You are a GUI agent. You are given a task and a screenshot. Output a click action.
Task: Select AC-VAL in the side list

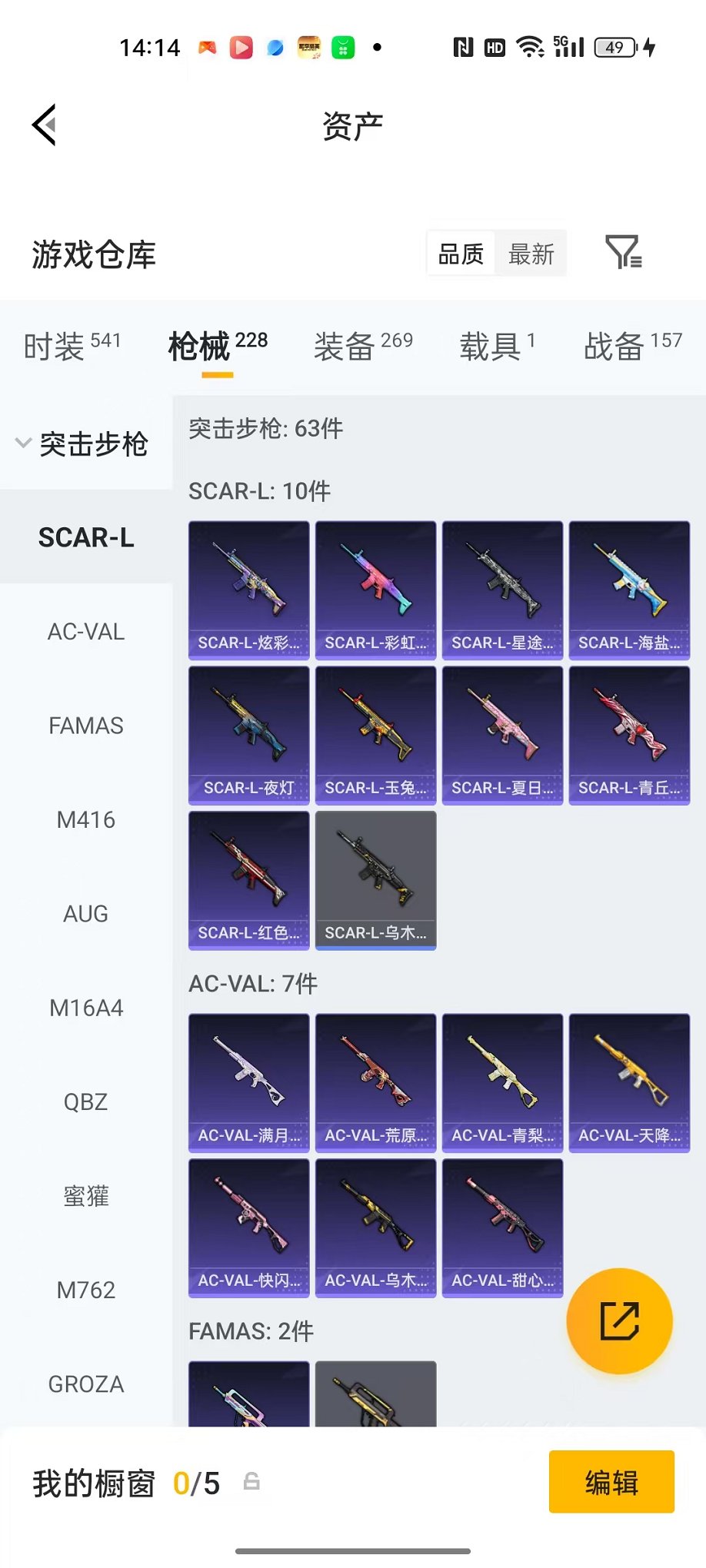pyautogui.click(x=86, y=632)
